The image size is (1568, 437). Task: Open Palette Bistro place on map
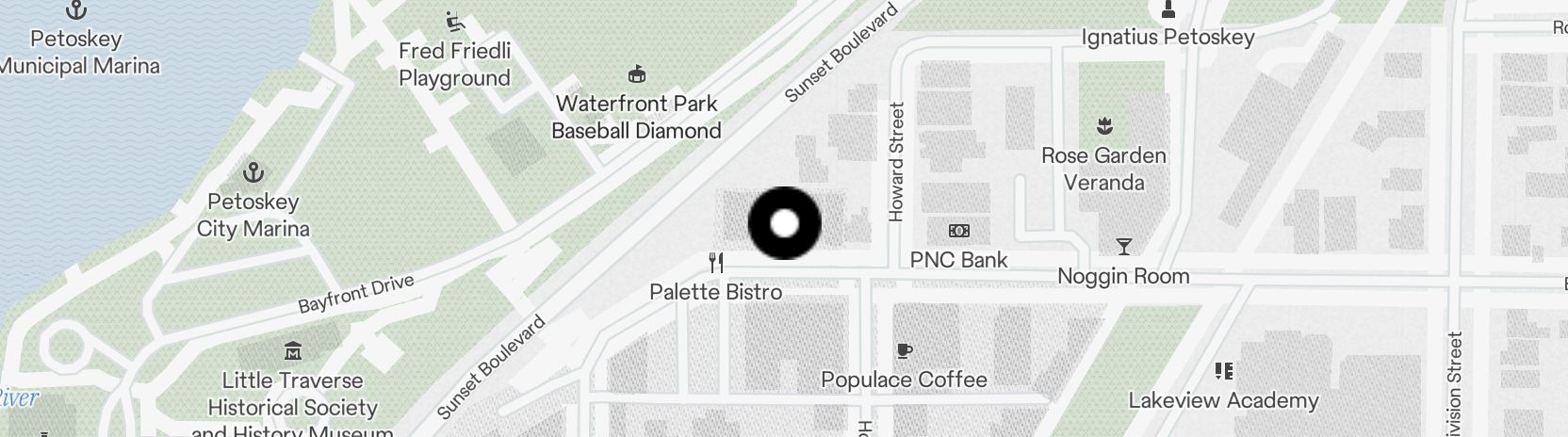pyautogui.click(x=716, y=263)
